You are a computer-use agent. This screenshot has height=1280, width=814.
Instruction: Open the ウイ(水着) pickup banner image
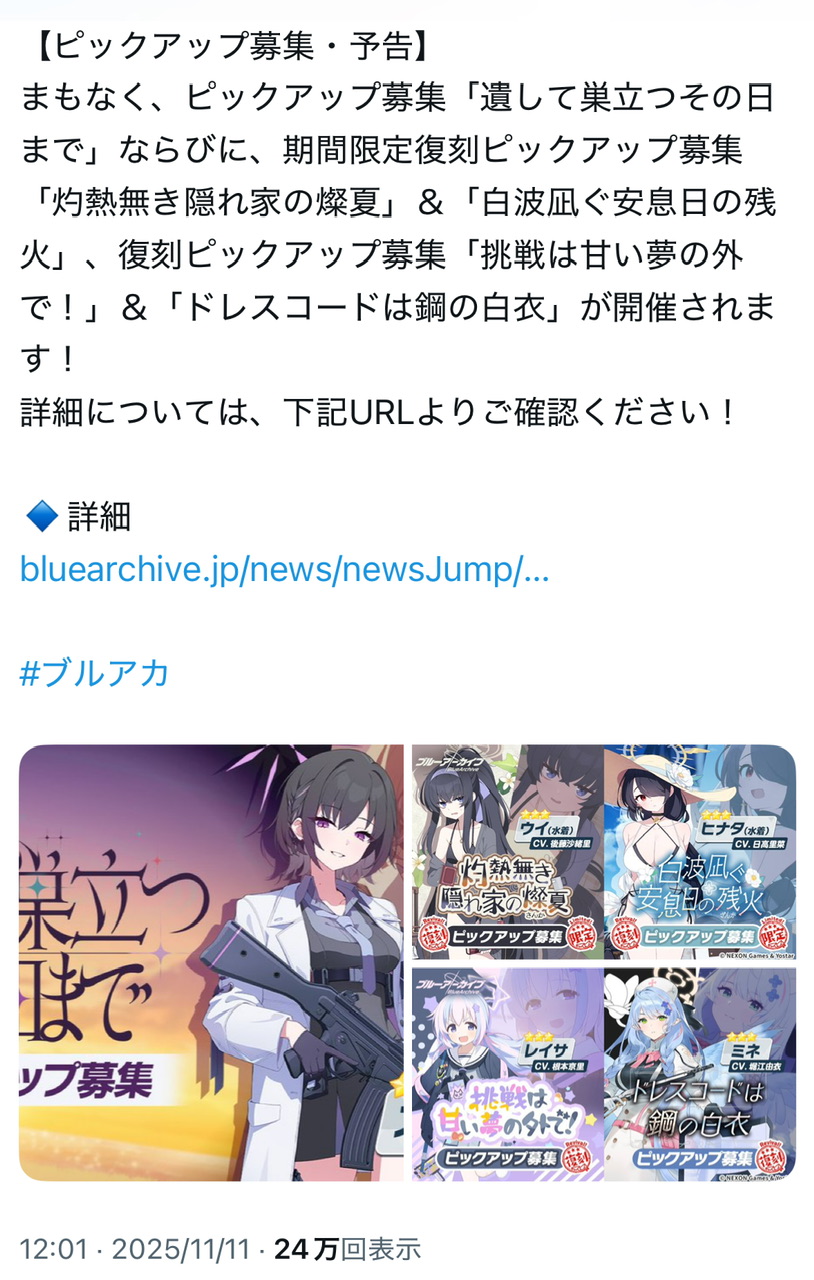point(507,851)
